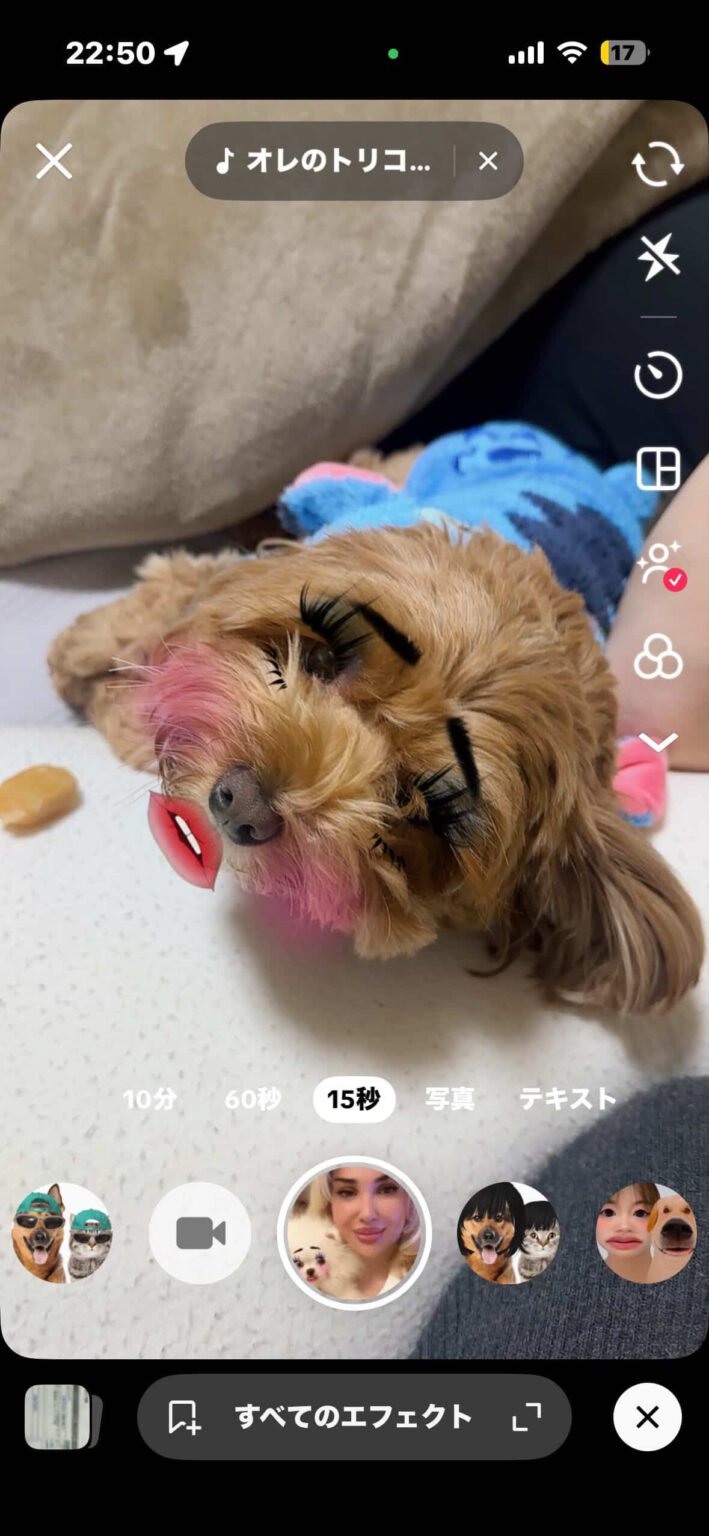Screen dimensions: 709x1536
Task: Select the no-effect video camera button
Action: 200,1233
